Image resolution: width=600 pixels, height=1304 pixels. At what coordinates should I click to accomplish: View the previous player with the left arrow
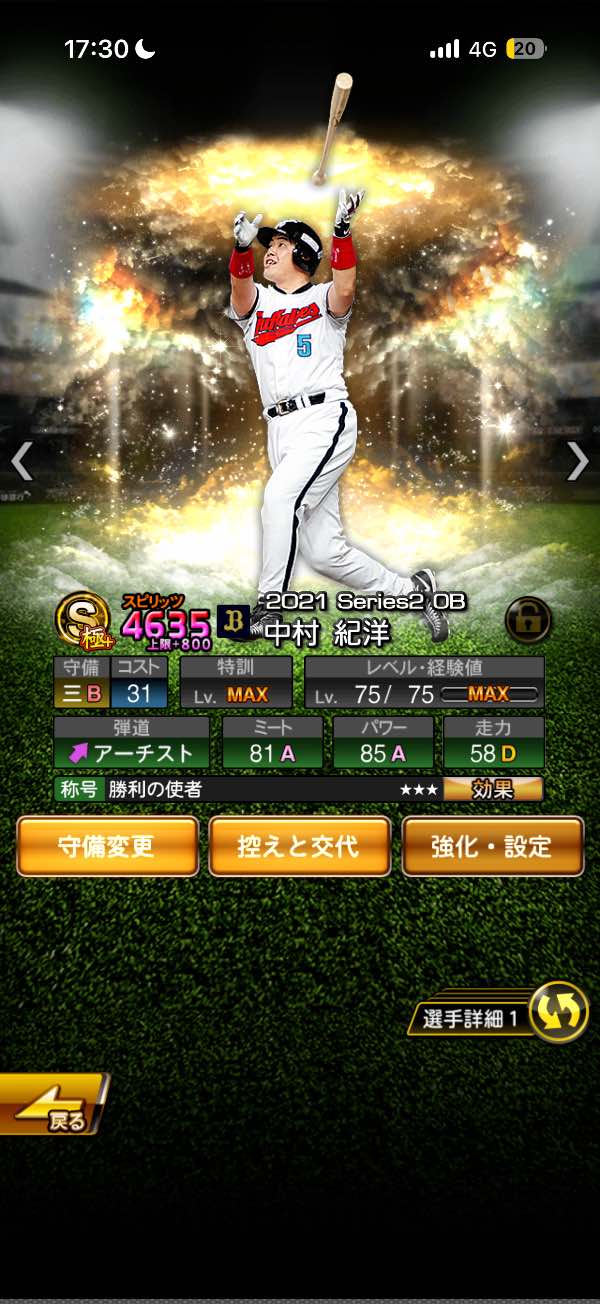click(x=22, y=461)
